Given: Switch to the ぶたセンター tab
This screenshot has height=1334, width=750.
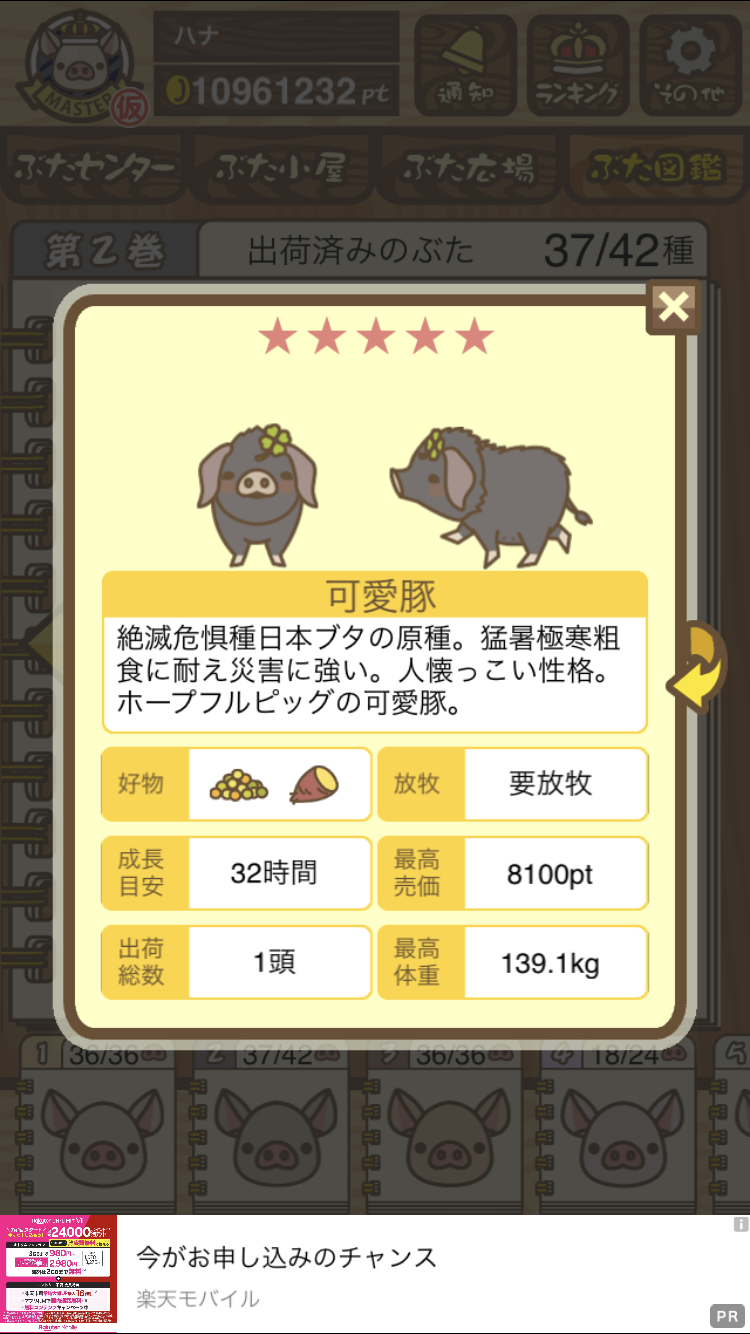Looking at the screenshot, I should pos(95,168).
